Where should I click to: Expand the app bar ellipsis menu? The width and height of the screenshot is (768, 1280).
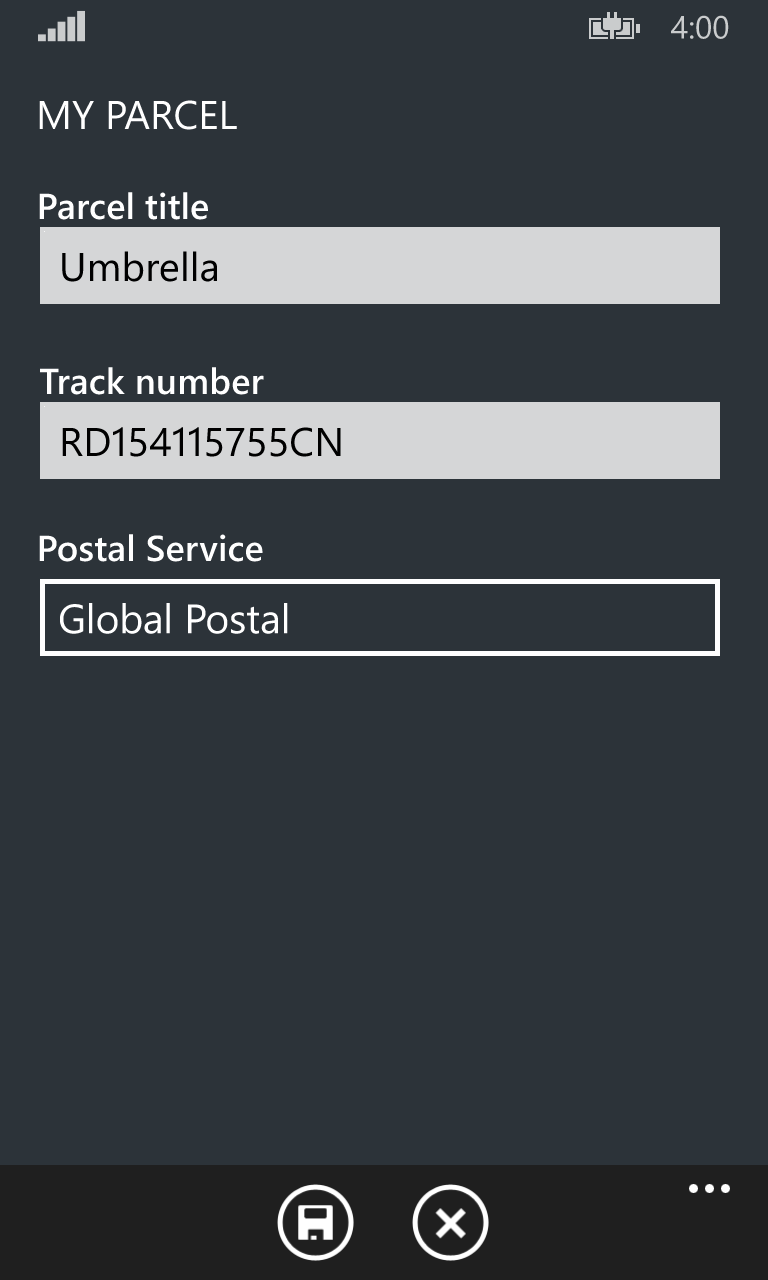coord(709,1189)
